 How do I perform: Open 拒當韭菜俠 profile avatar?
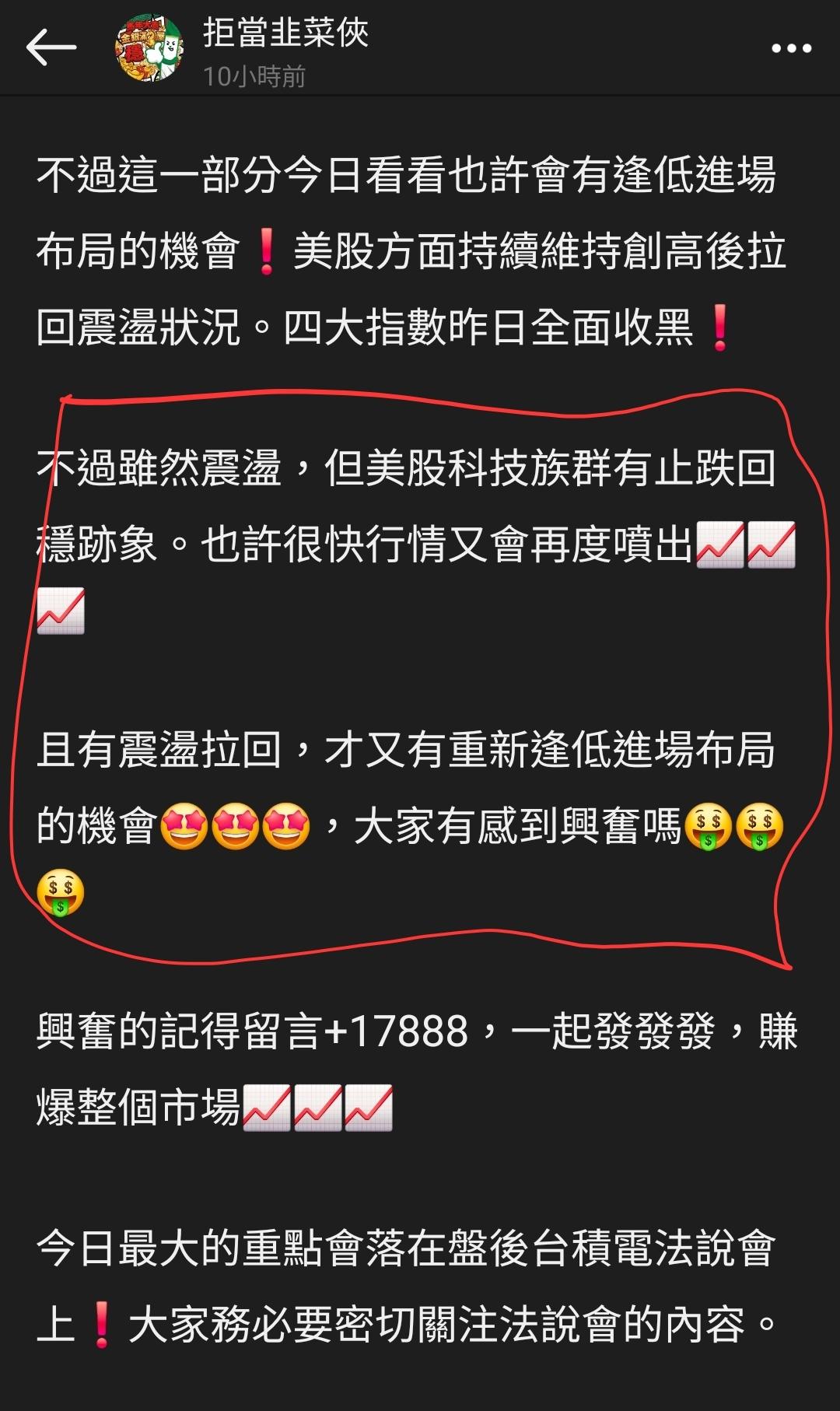point(149,48)
